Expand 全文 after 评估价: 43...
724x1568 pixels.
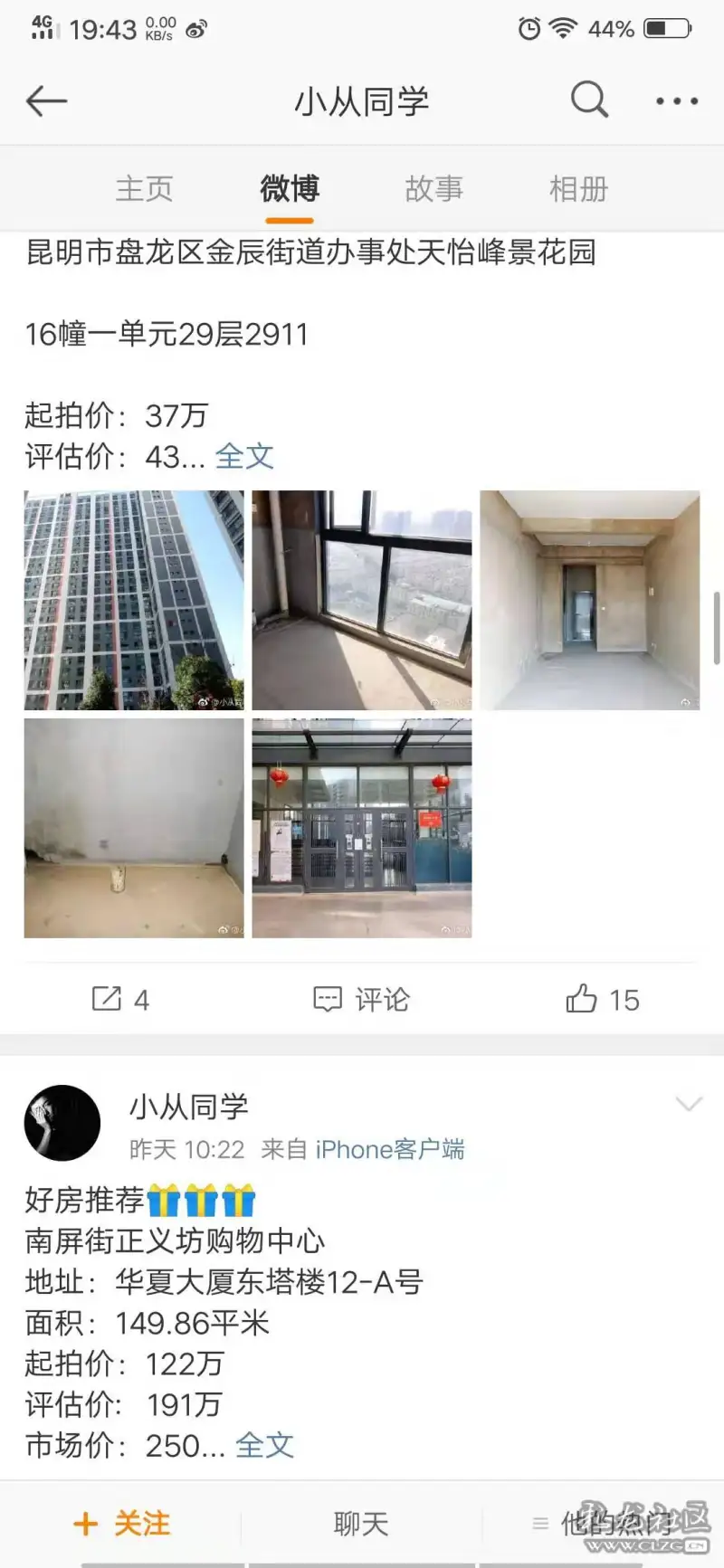[x=244, y=456]
